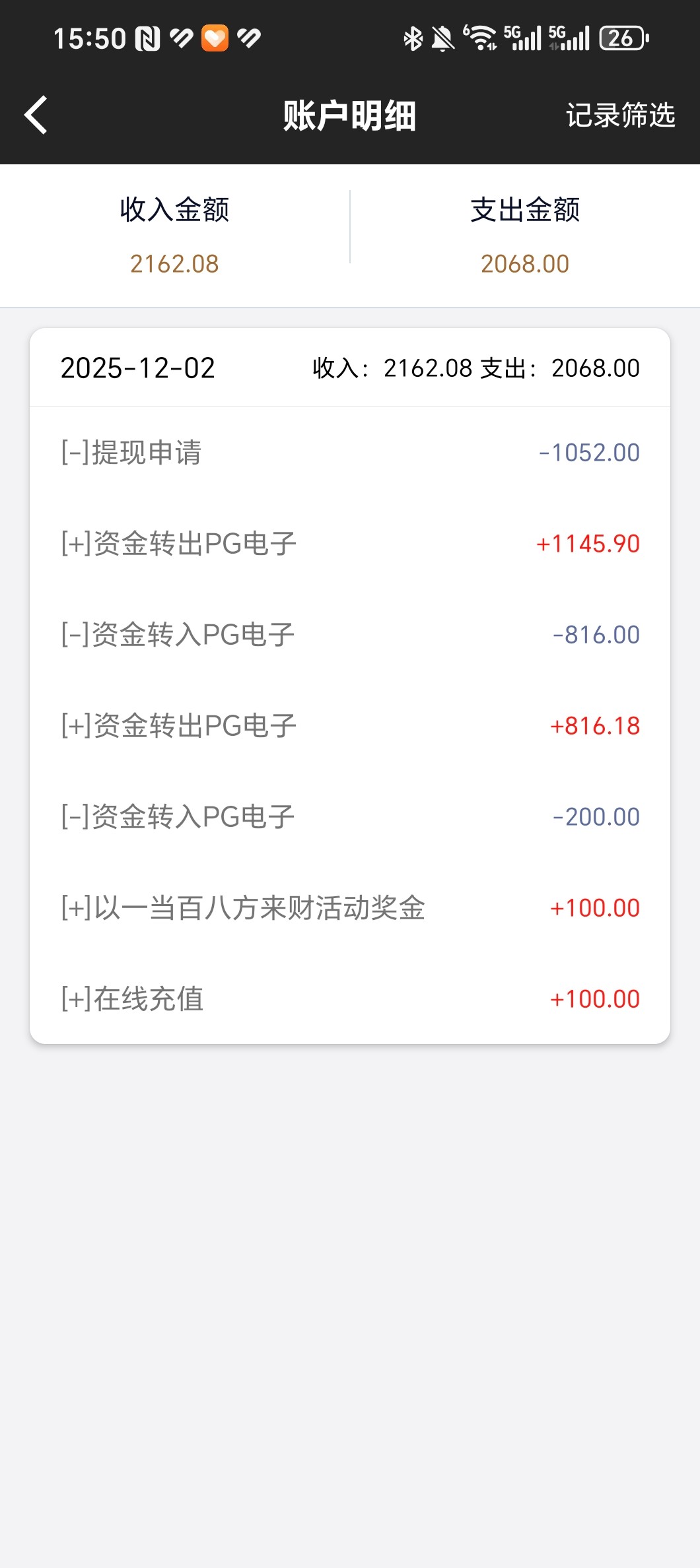
Task: Tap 收入金额 showing 2162.08
Action: [174, 236]
